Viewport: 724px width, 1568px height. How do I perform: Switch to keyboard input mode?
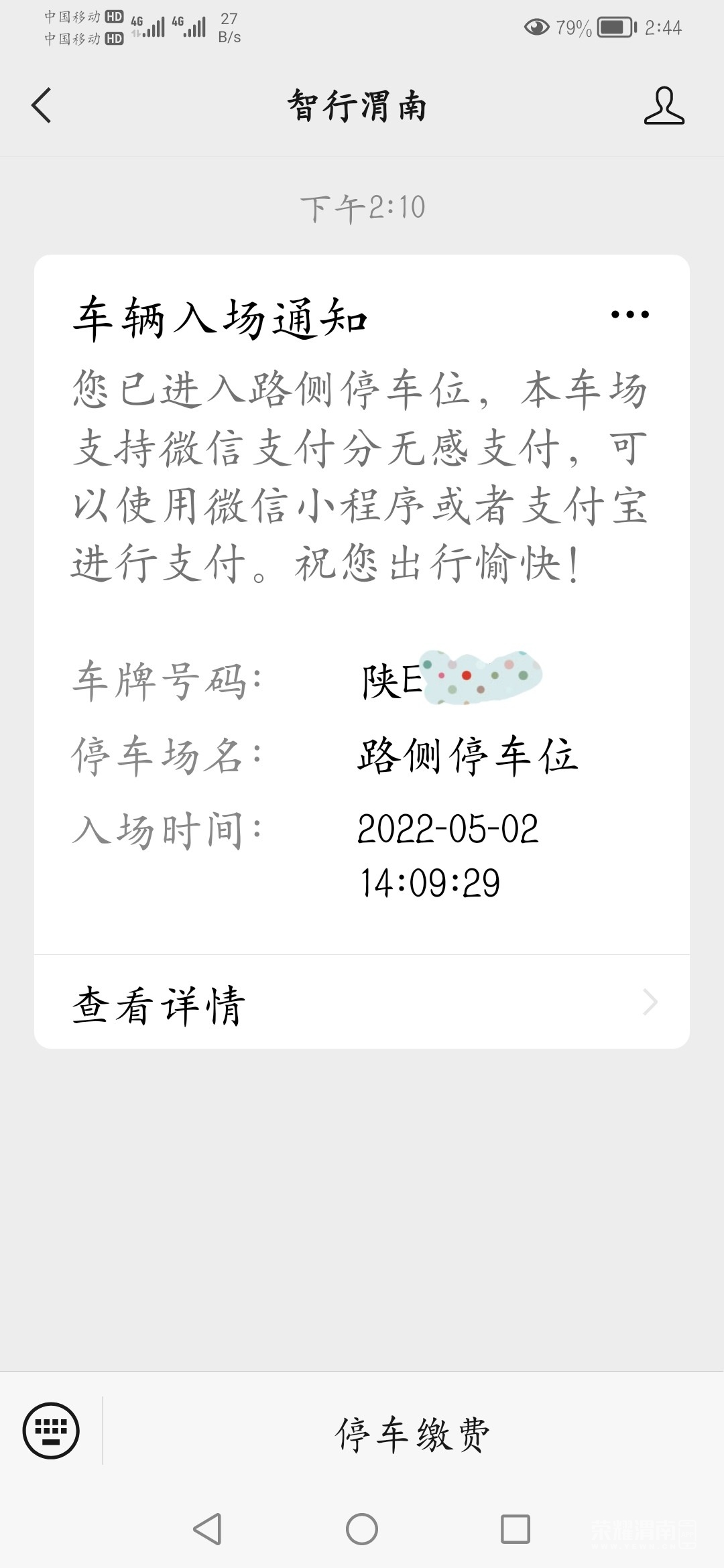tap(51, 1431)
